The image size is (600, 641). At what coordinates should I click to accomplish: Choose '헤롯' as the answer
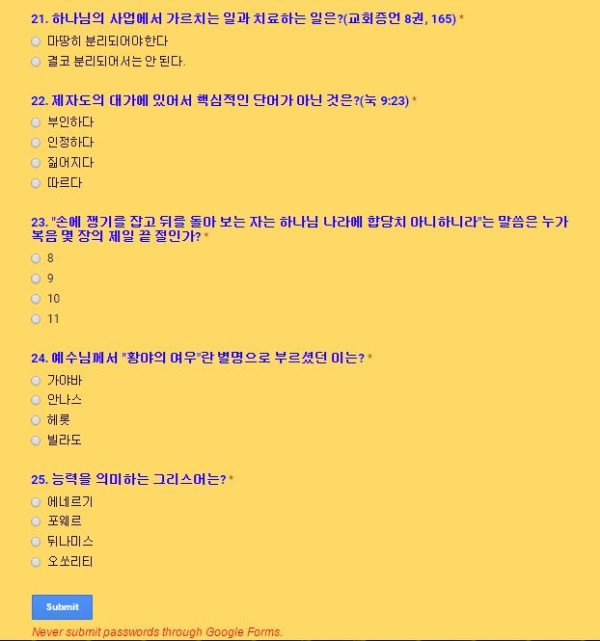[36, 420]
